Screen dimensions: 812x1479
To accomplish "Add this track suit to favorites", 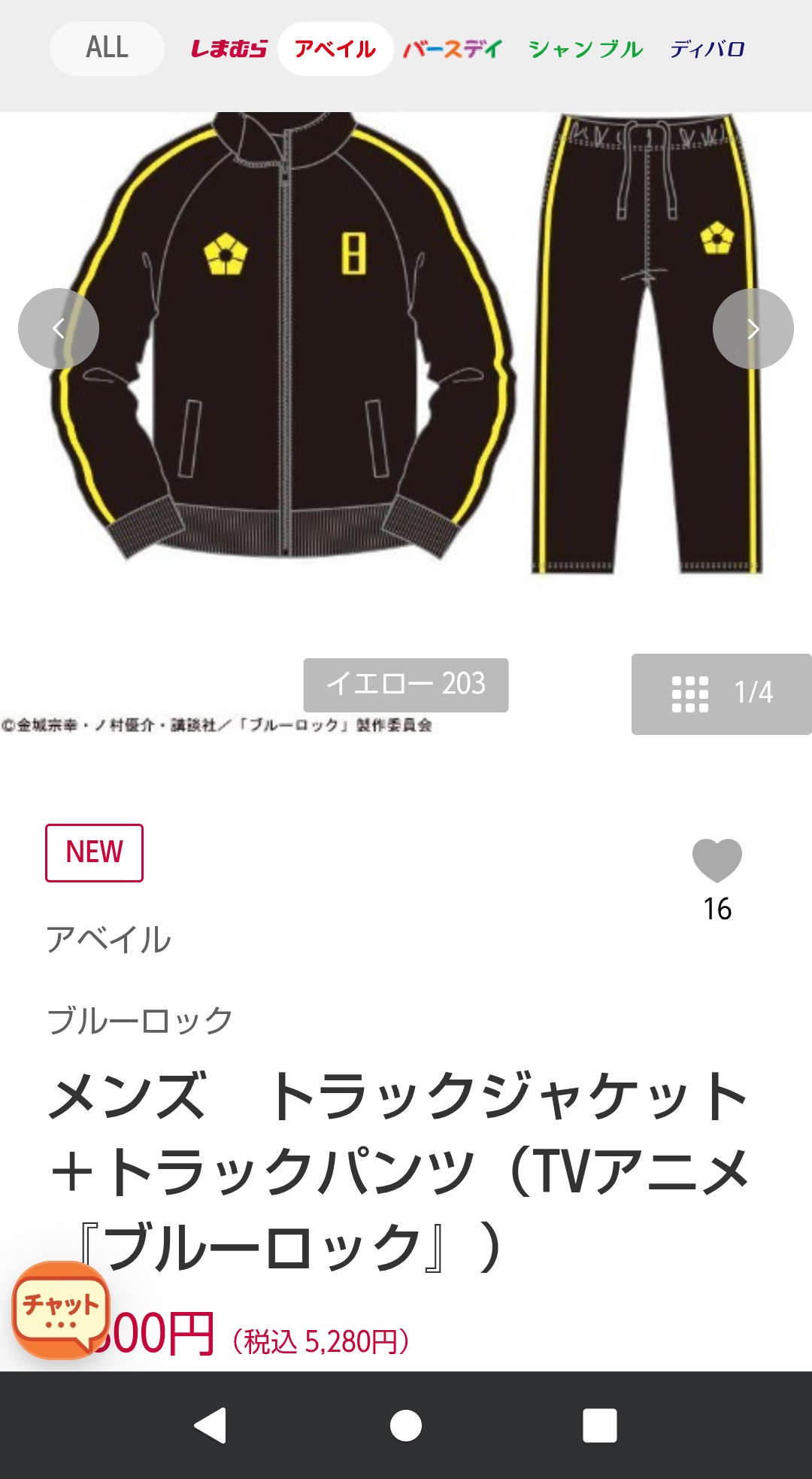I will (717, 860).
